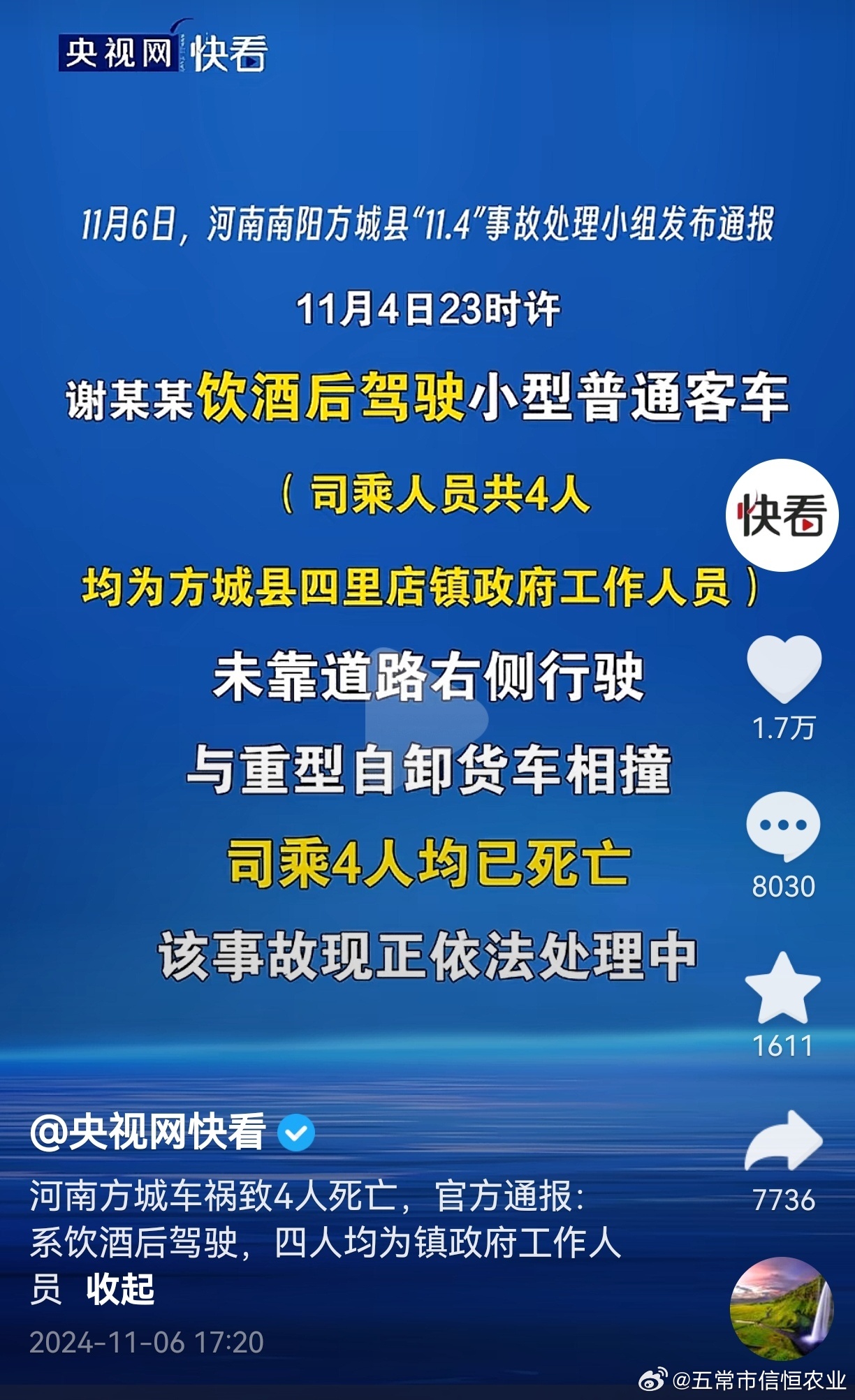
Task: Share this video using the arrow icon
Action: click(x=784, y=1141)
